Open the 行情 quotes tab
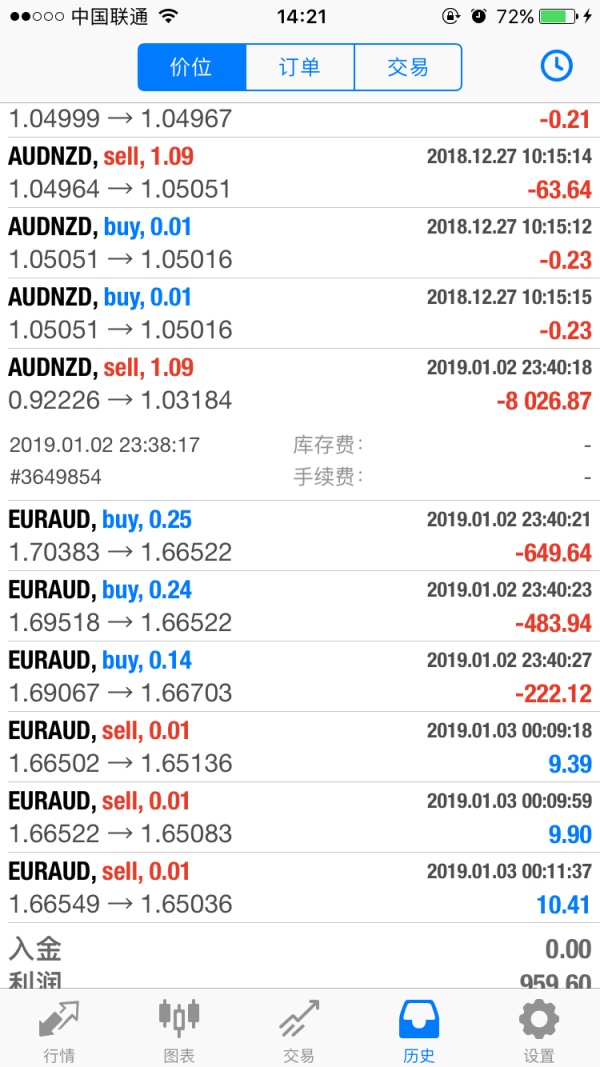The image size is (600, 1067). pyautogui.click(x=59, y=1029)
